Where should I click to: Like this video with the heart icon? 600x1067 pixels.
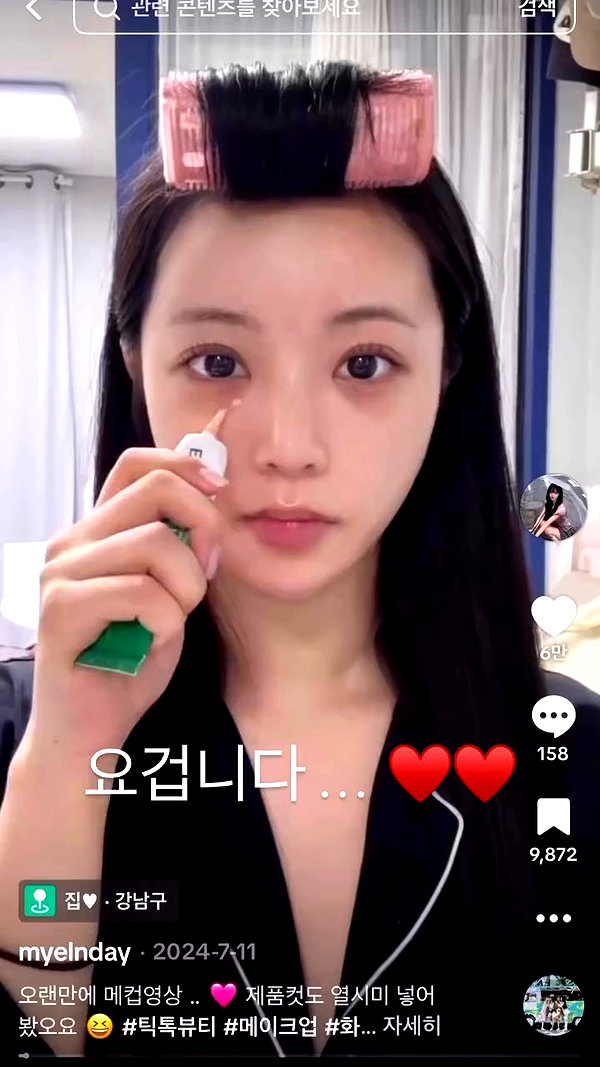(x=553, y=616)
